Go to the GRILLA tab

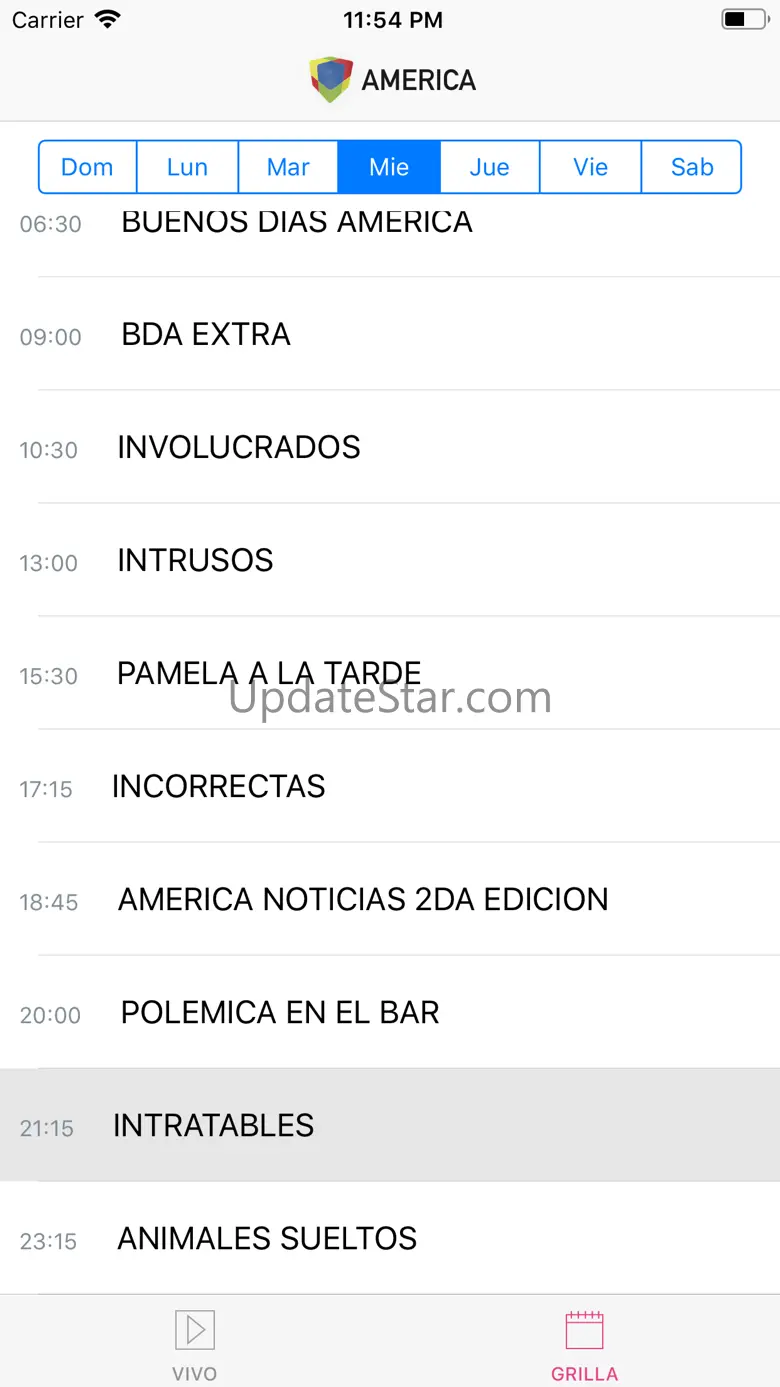pyautogui.click(x=585, y=1345)
